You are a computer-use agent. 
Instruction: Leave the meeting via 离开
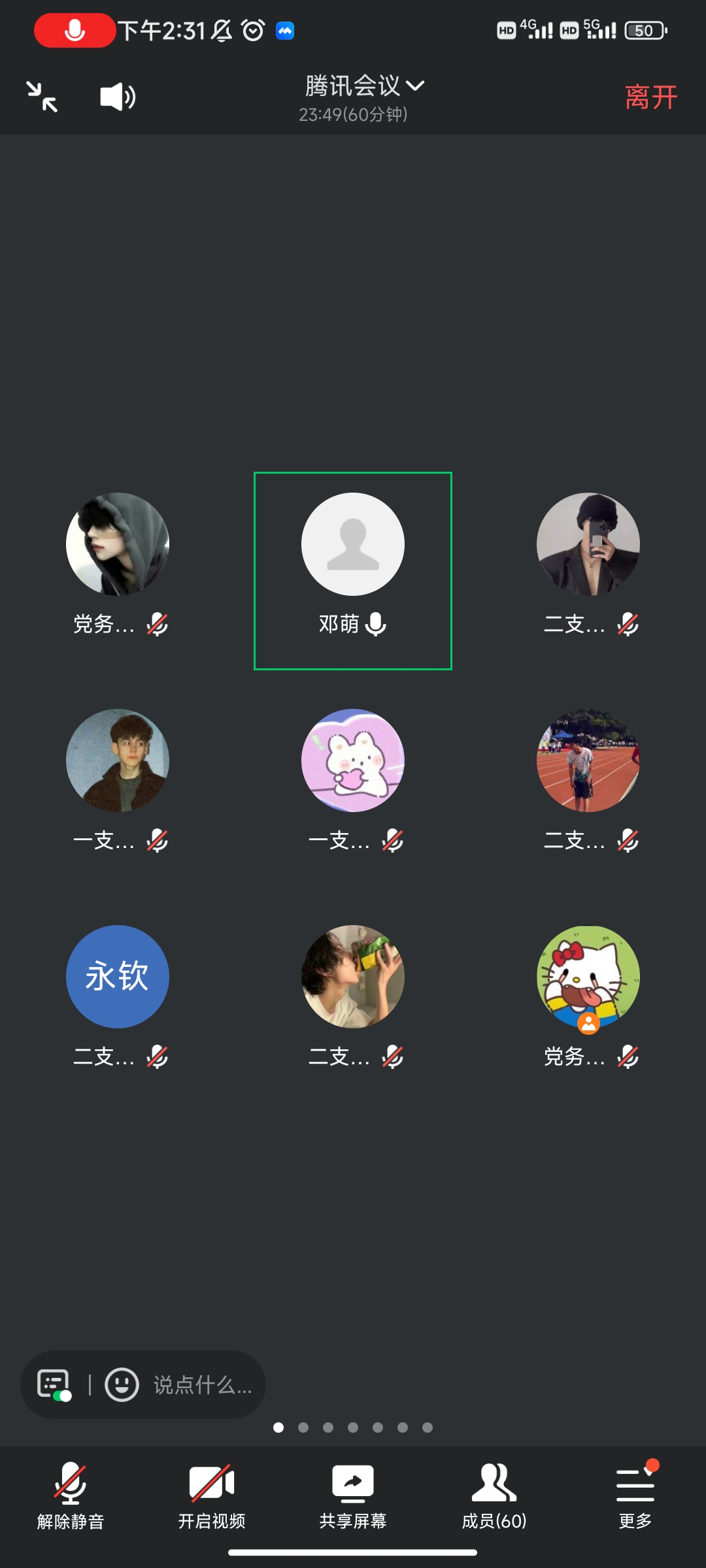[x=650, y=97]
